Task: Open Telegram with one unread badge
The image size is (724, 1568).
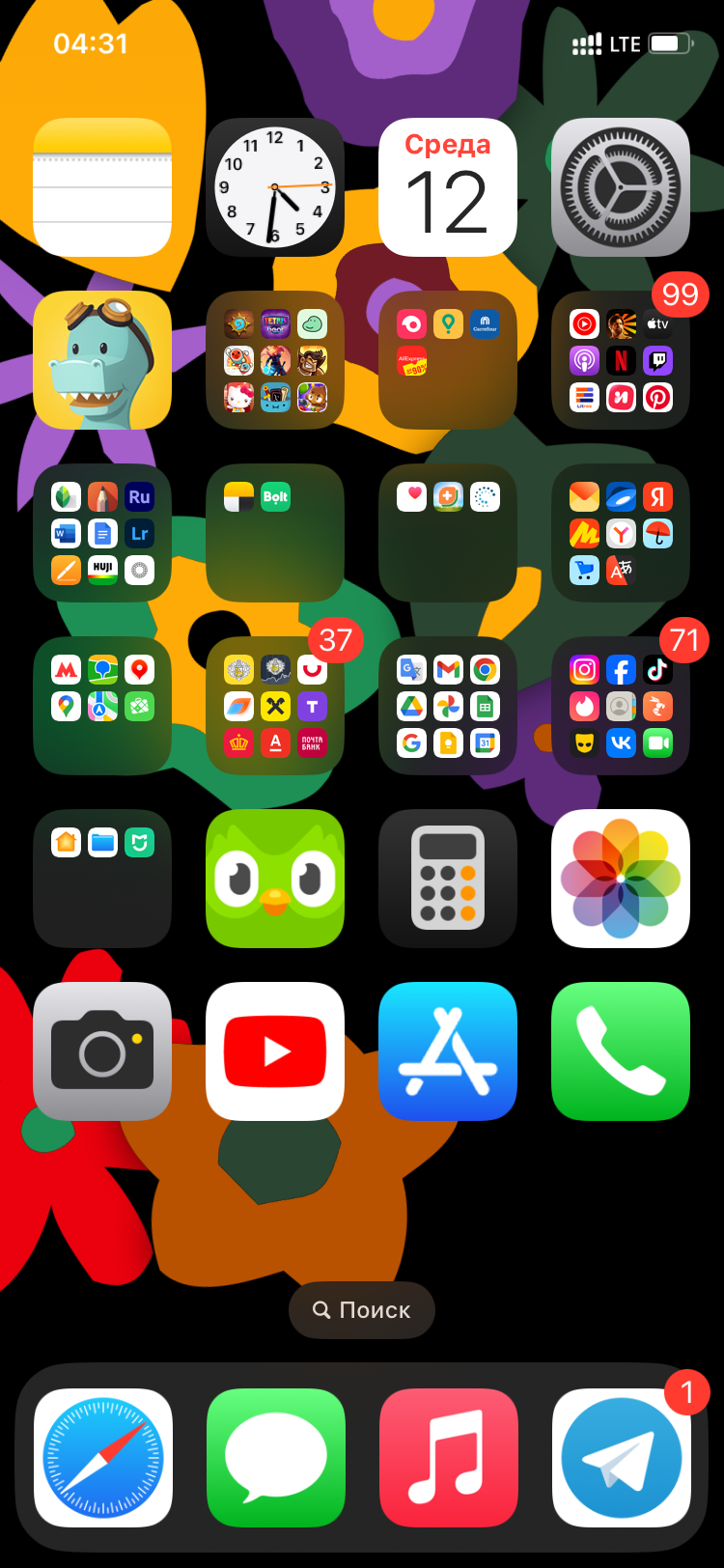Action: pyautogui.click(x=622, y=1458)
